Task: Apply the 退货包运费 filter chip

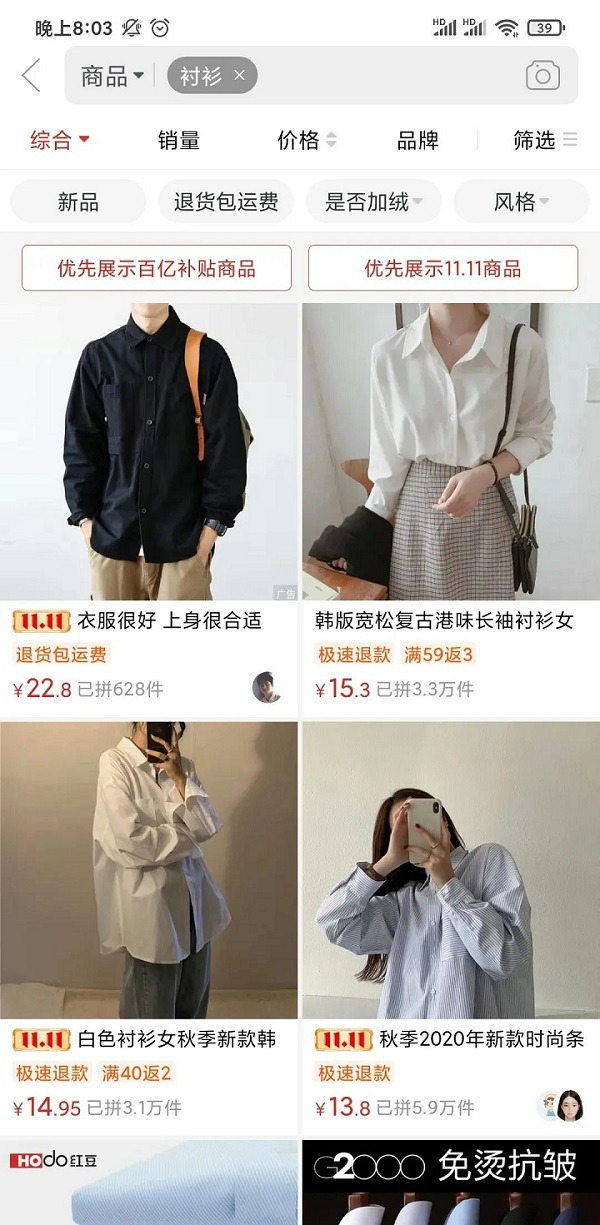Action: (x=226, y=202)
